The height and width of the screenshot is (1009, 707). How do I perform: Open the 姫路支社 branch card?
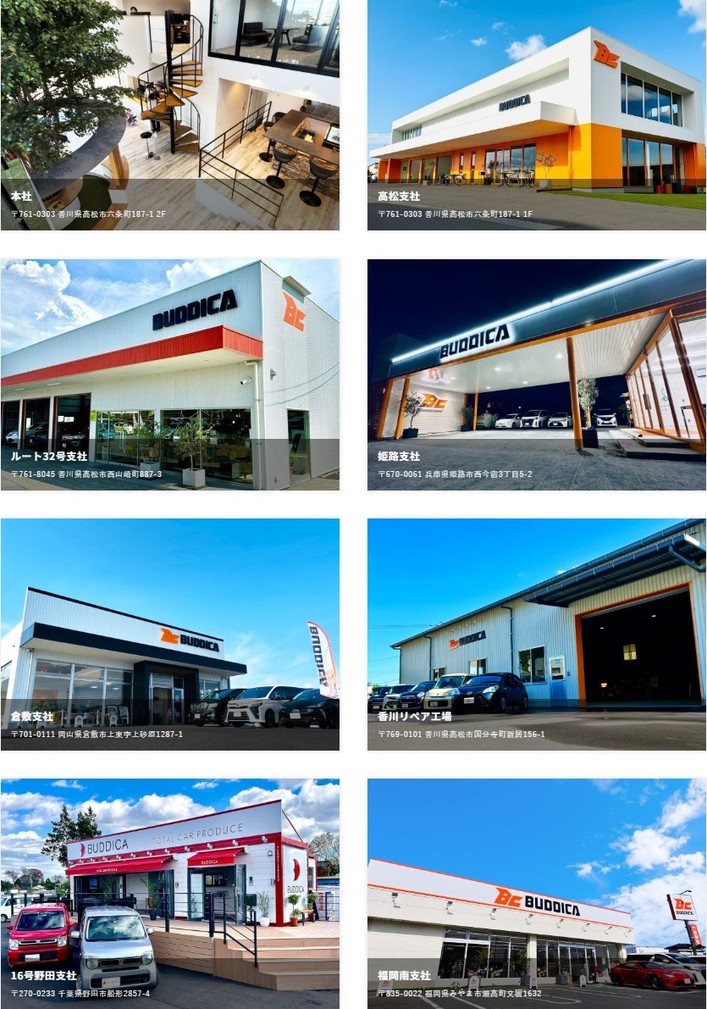(536, 374)
